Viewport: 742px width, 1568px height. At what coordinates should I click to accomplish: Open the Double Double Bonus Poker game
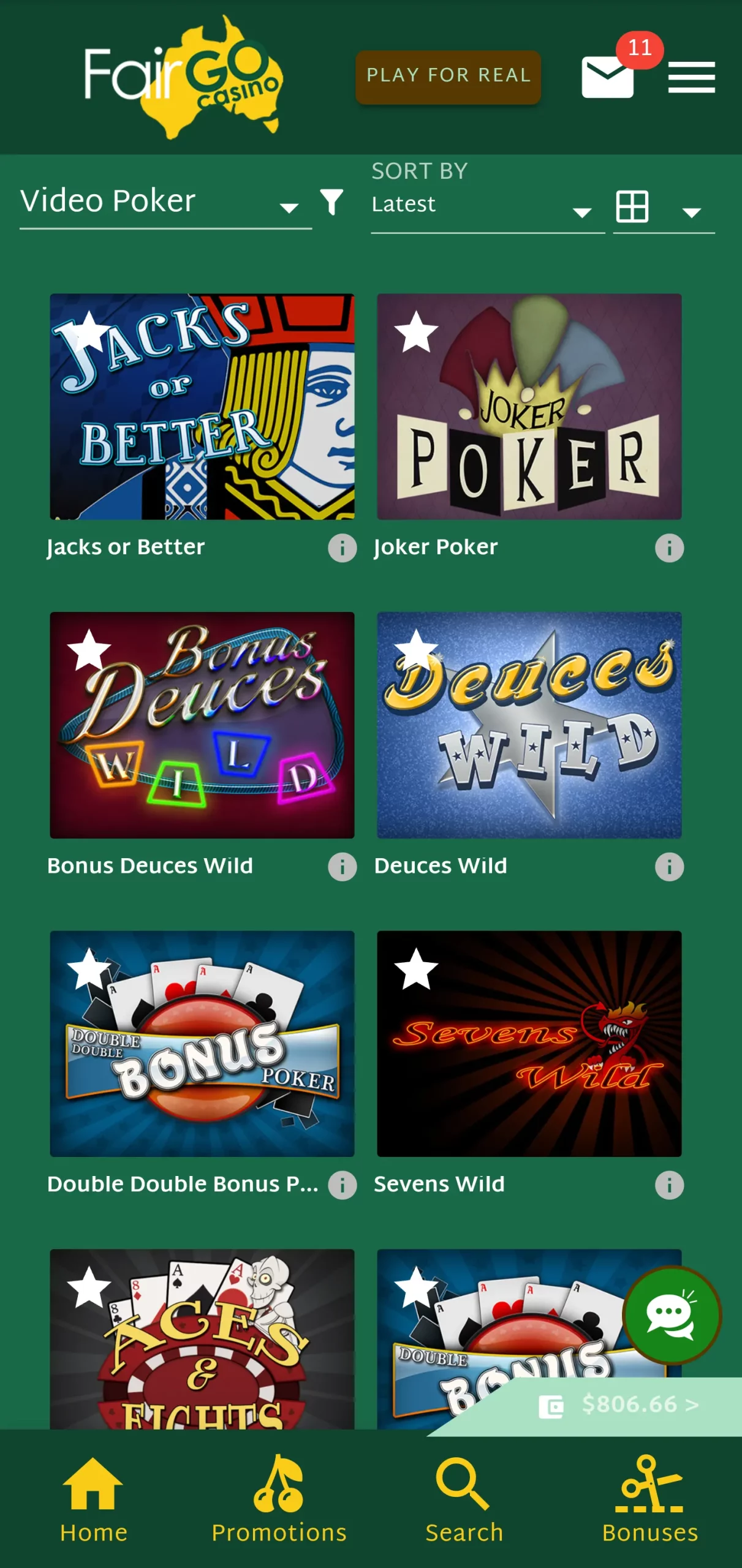[202, 1044]
